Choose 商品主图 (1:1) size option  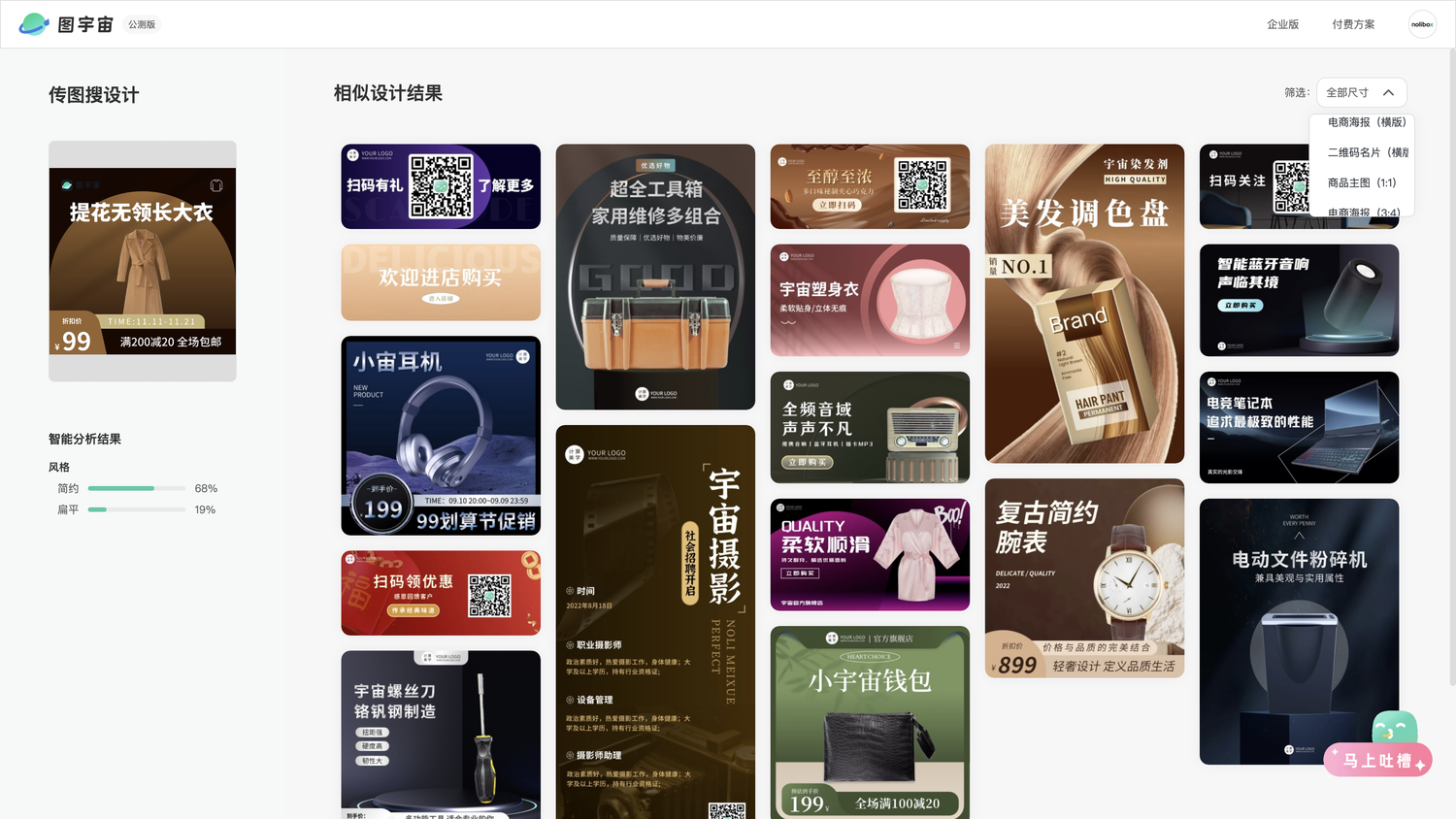coord(1361,182)
